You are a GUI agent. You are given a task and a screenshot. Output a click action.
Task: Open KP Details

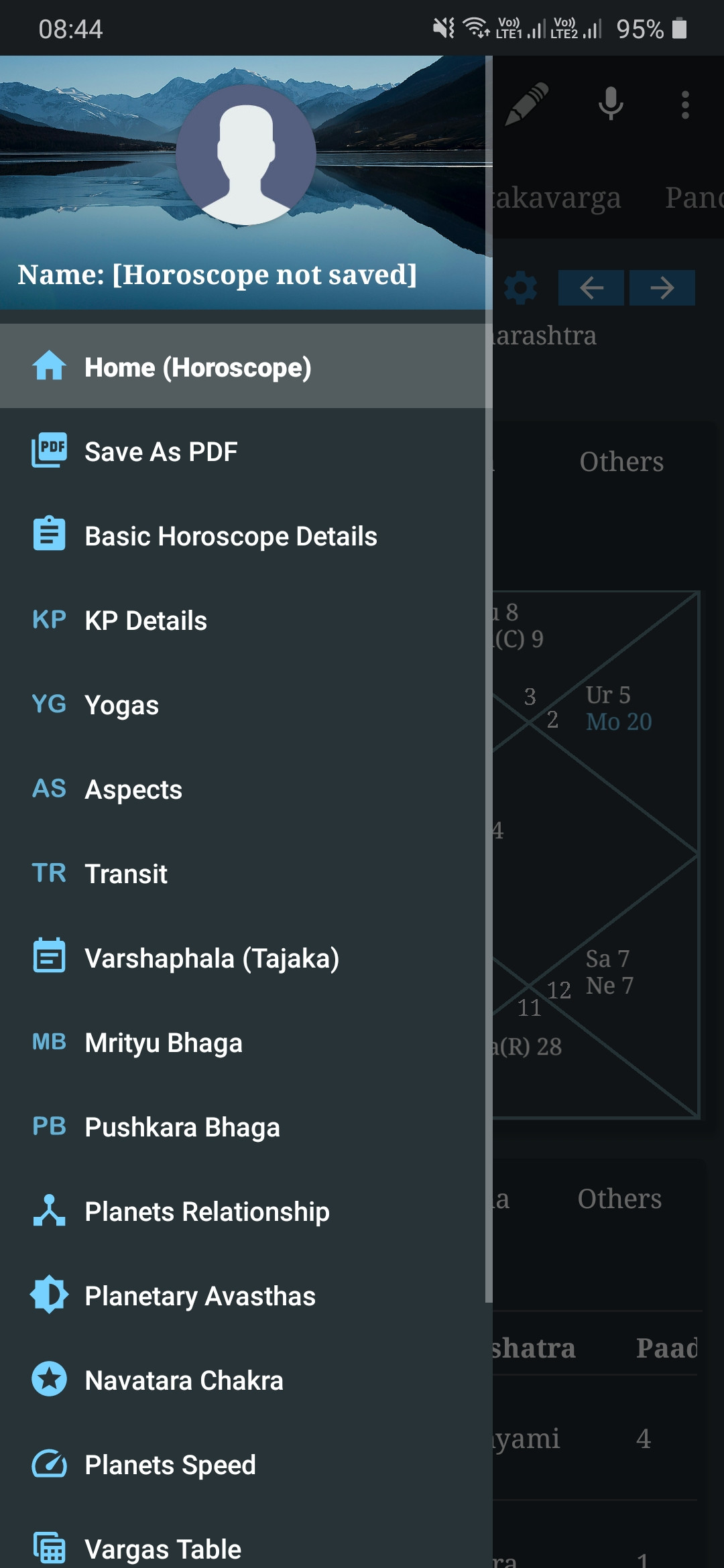click(246, 620)
